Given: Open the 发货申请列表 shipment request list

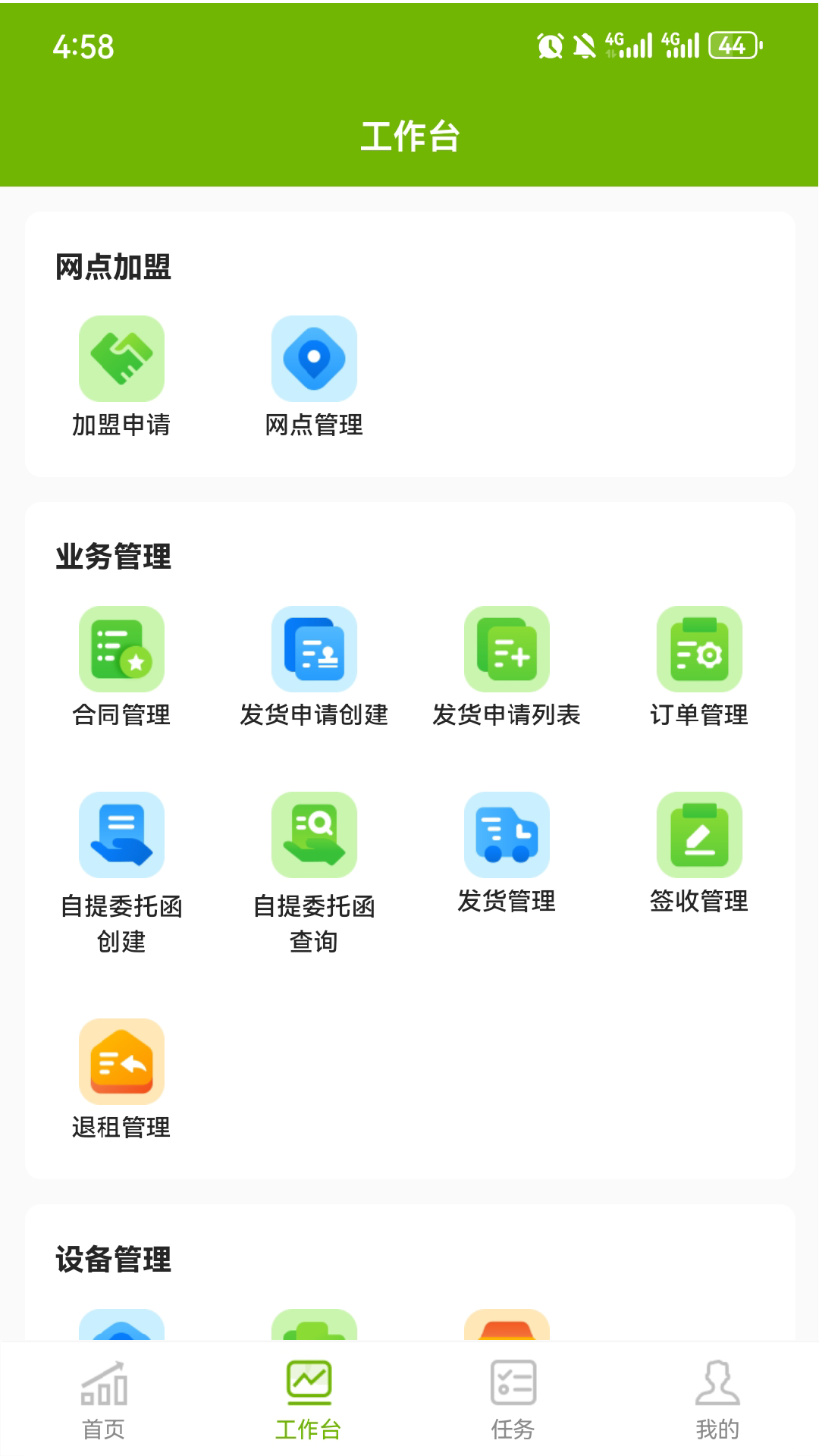Looking at the screenshot, I should pos(507,650).
